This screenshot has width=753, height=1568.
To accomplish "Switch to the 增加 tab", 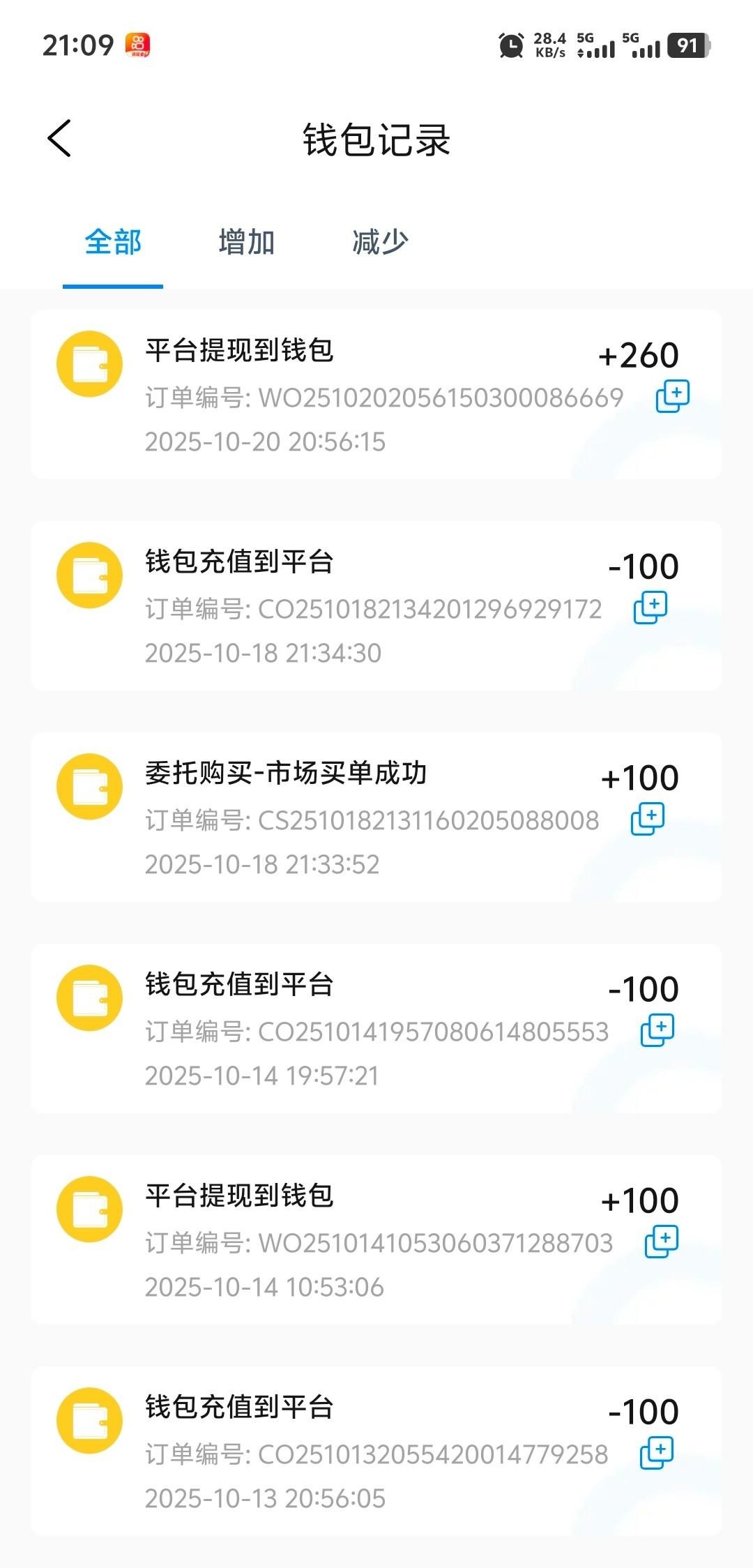I will (x=246, y=243).
